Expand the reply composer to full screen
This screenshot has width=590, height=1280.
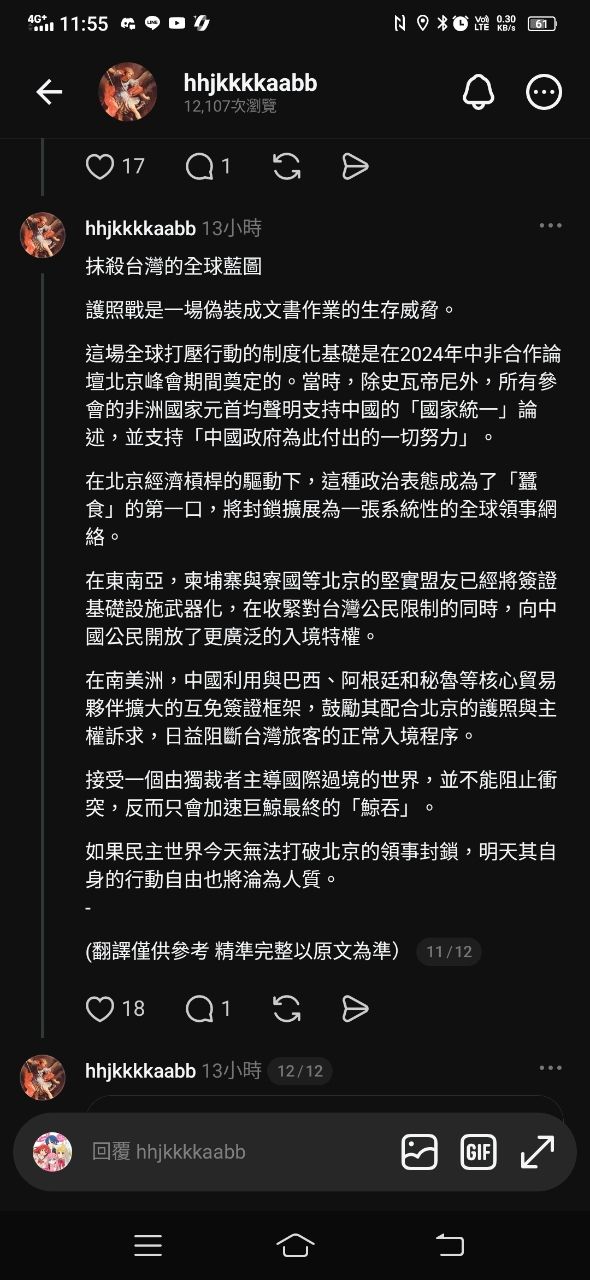(x=537, y=1152)
